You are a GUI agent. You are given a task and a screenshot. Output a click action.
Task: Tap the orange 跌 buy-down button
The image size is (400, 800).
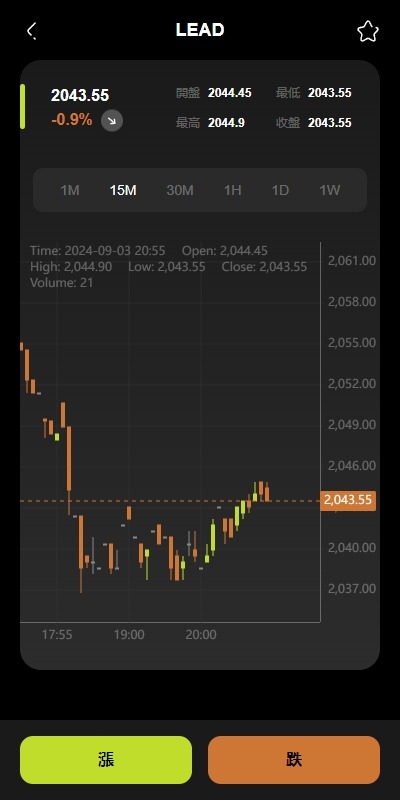294,760
